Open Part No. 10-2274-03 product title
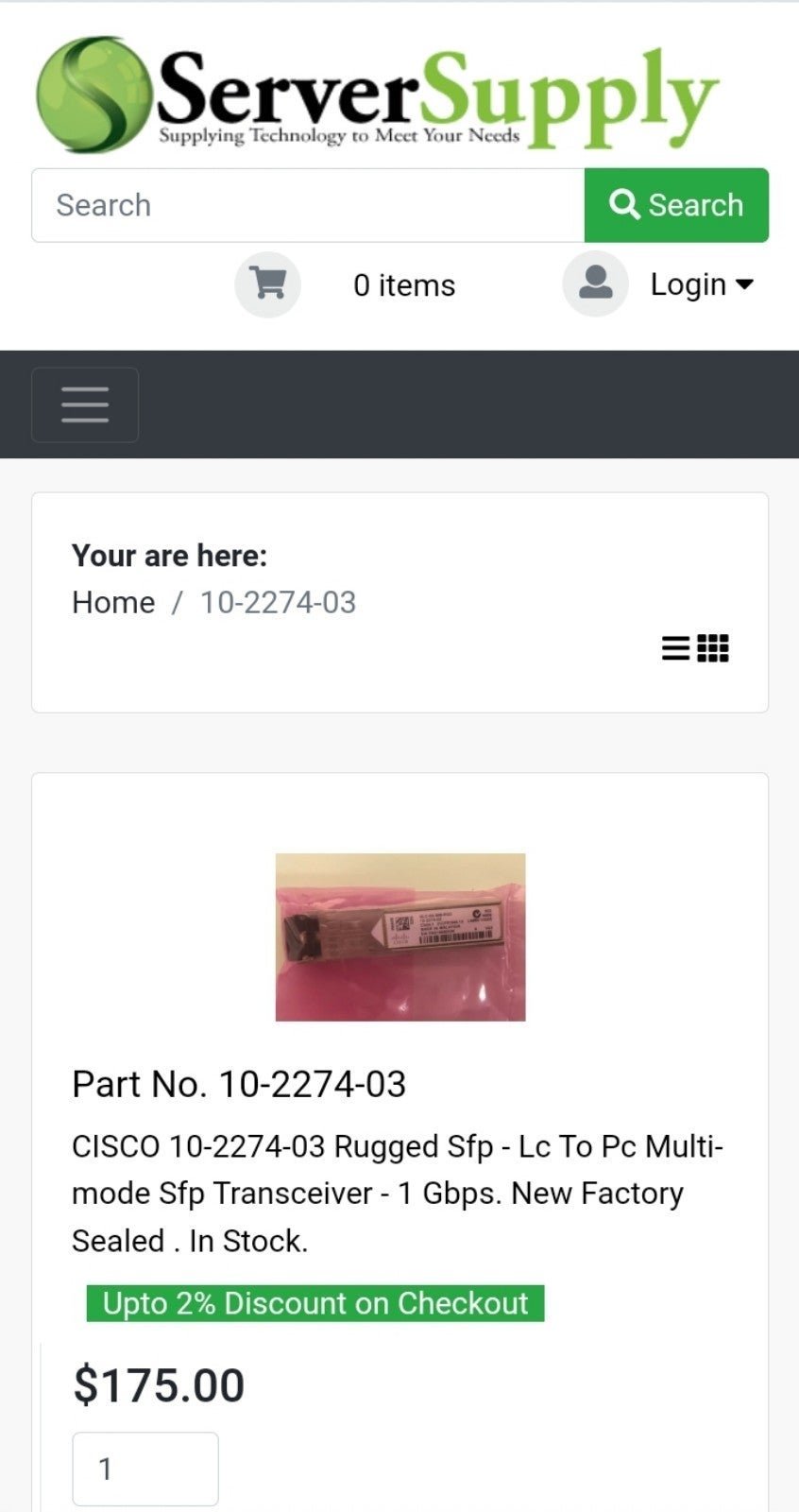 click(x=239, y=1084)
